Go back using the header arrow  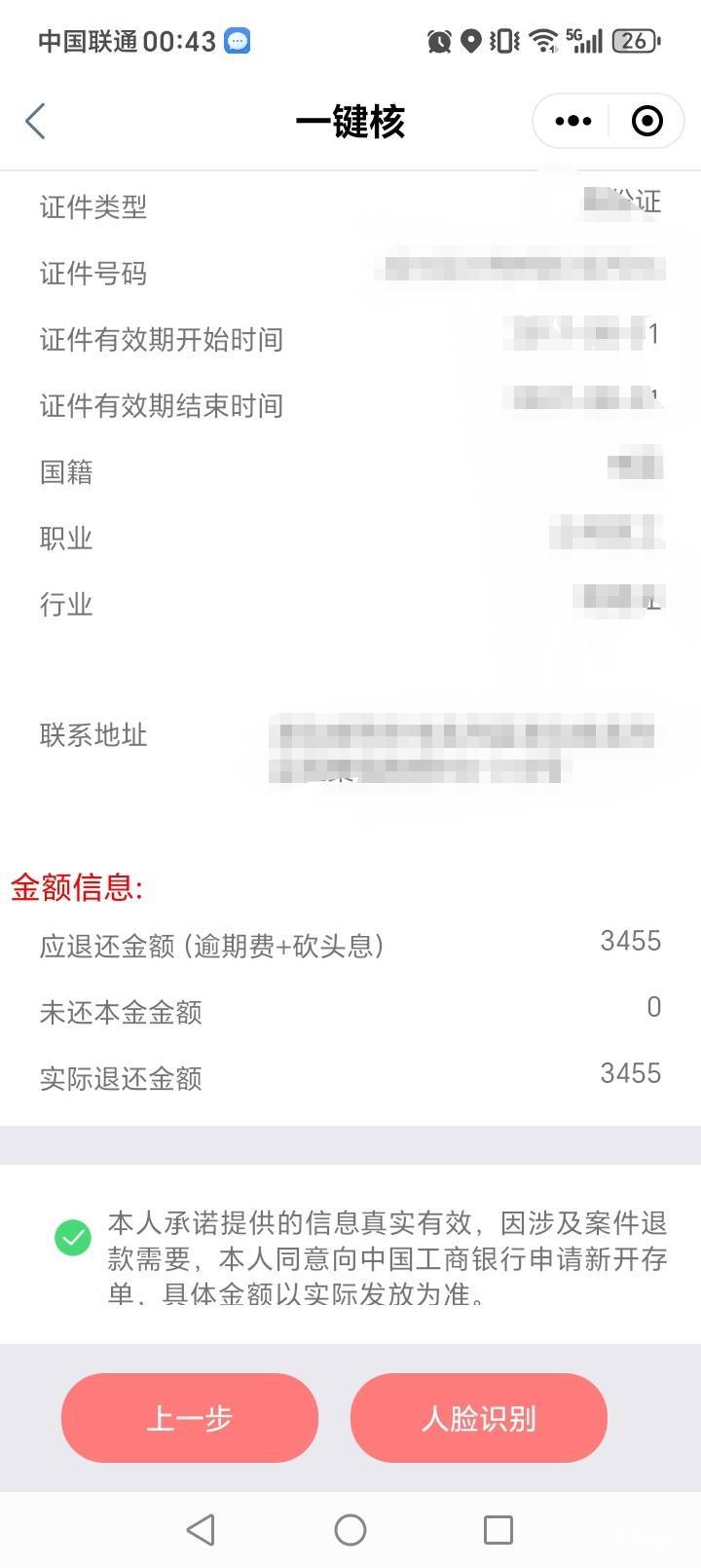tap(35, 122)
